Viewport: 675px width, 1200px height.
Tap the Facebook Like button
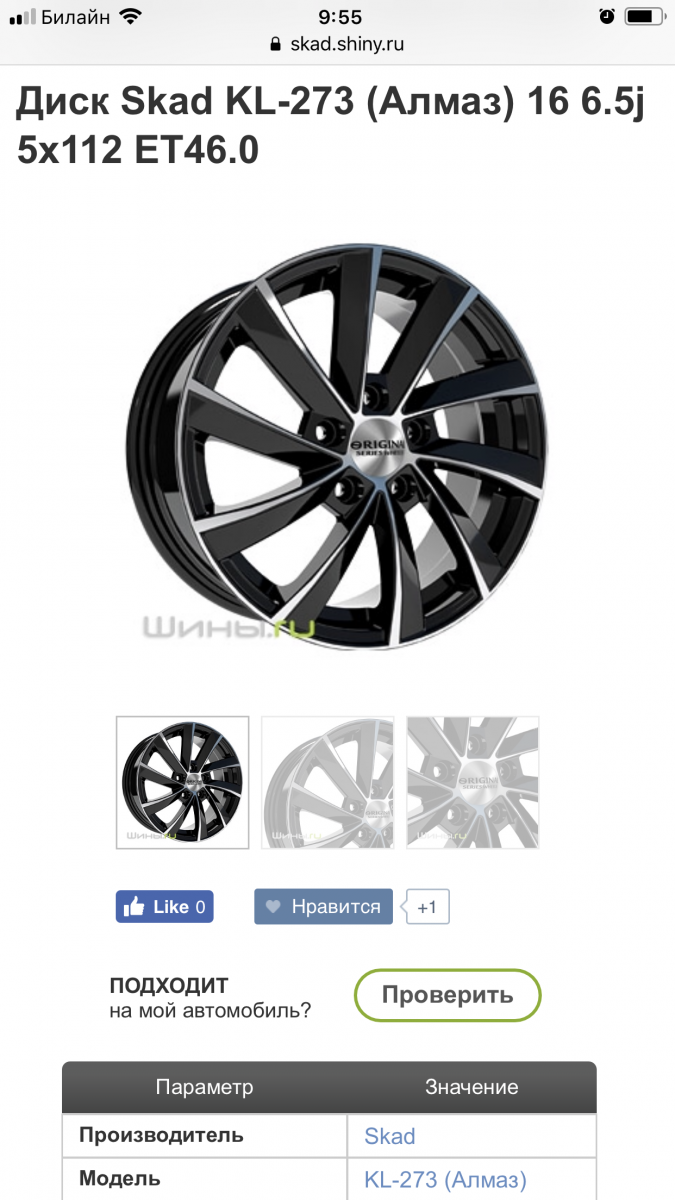[165, 907]
